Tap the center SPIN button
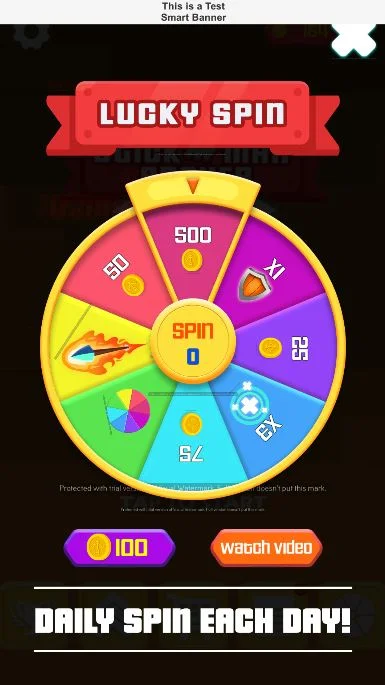 pos(193,342)
